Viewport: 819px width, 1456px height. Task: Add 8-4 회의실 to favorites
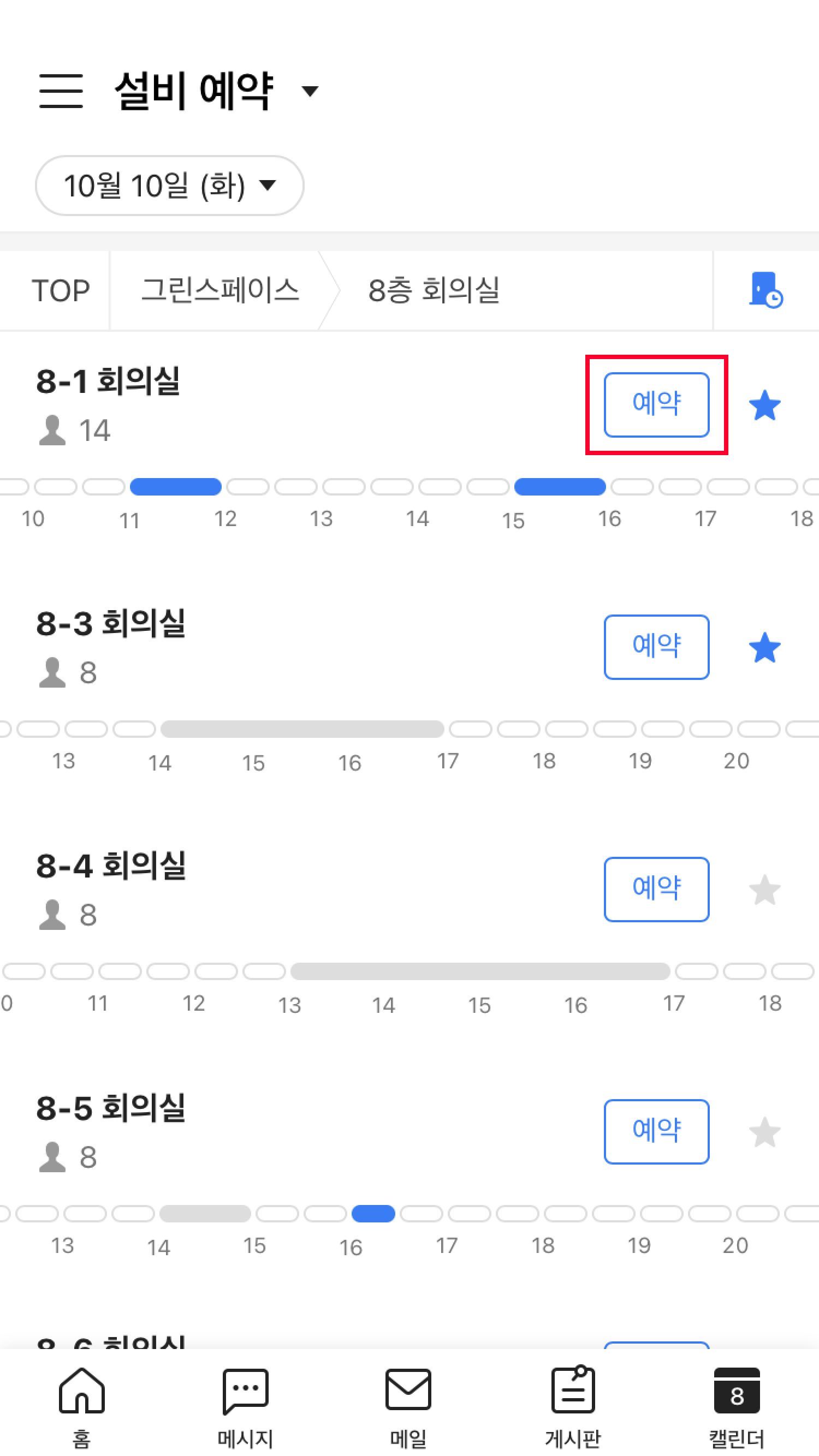click(x=765, y=890)
